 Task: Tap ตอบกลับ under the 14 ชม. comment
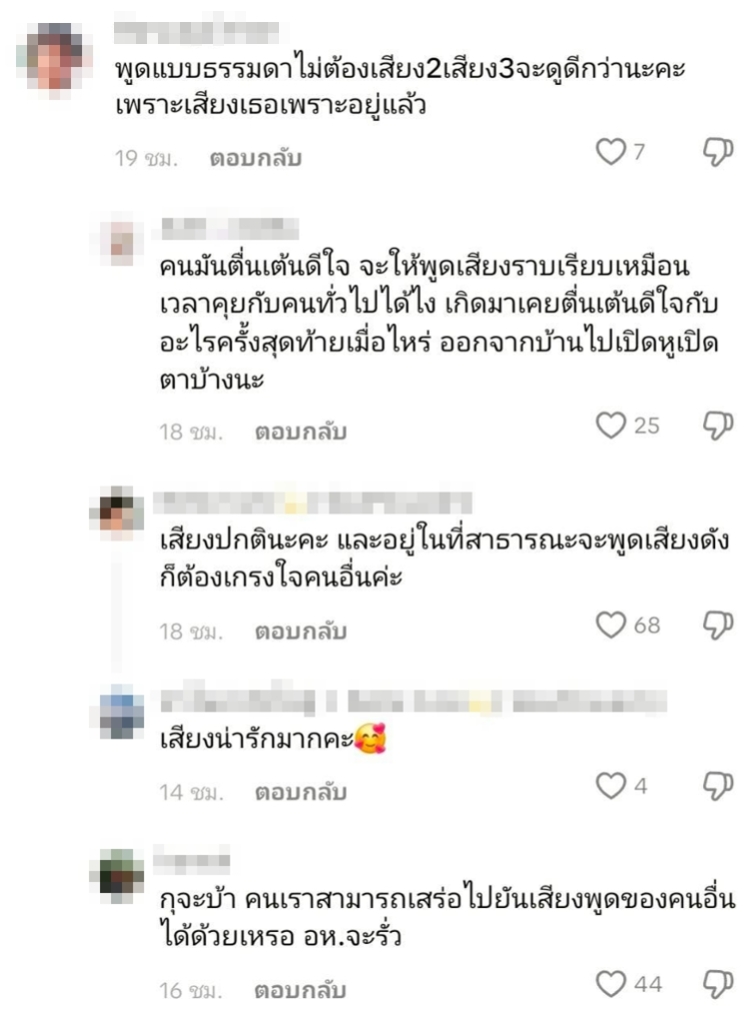[x=299, y=792]
